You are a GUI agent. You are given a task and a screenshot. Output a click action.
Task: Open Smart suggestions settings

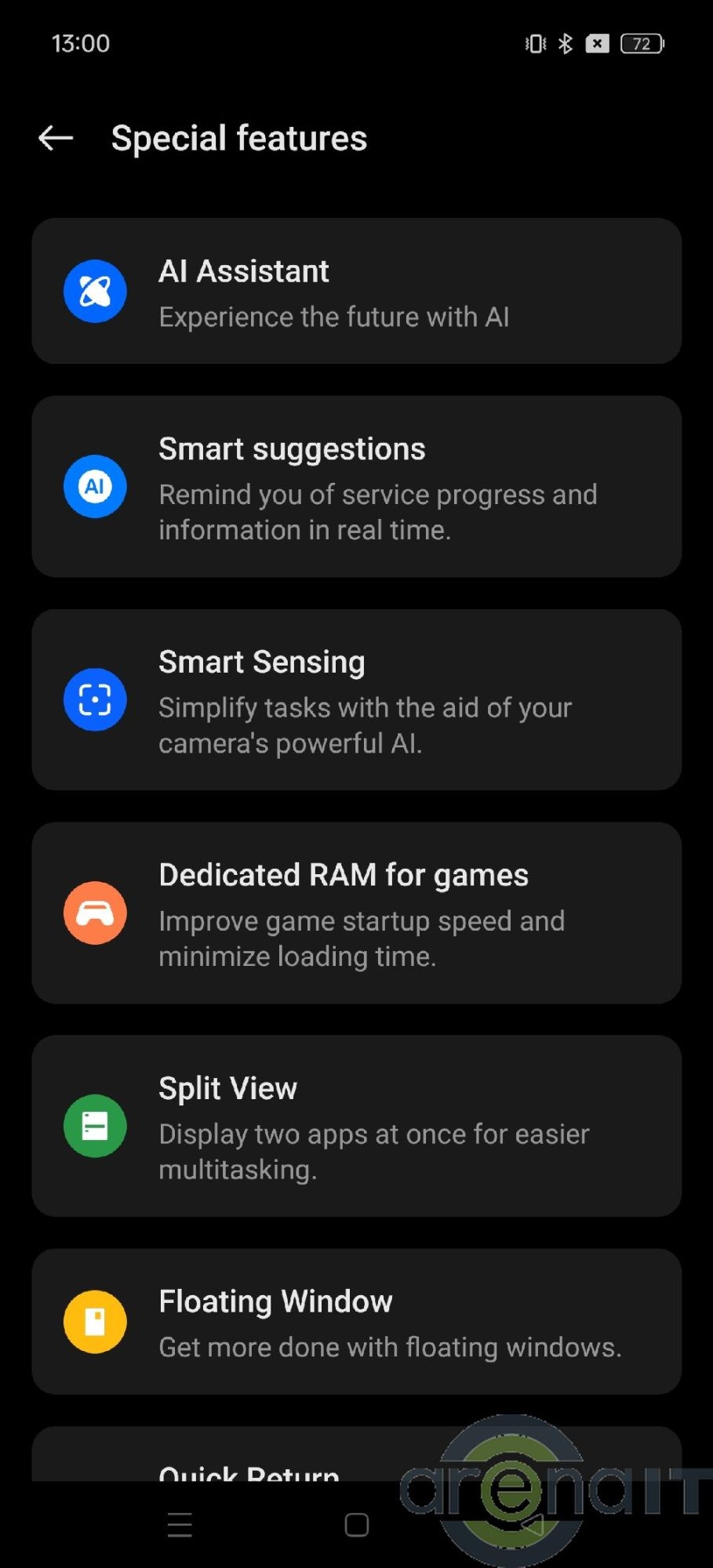pos(356,487)
